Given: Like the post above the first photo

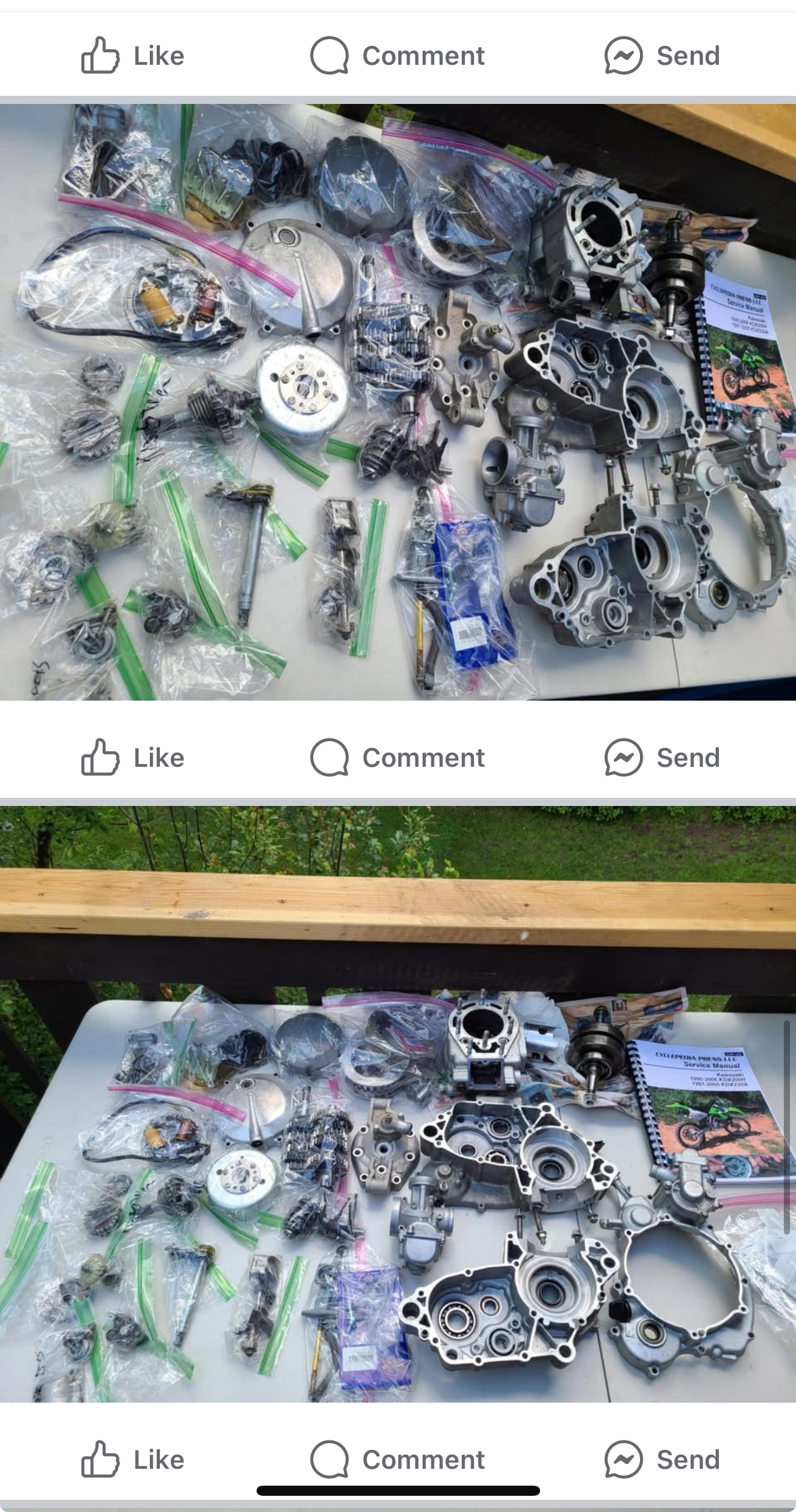Looking at the screenshot, I should pyautogui.click(x=133, y=55).
